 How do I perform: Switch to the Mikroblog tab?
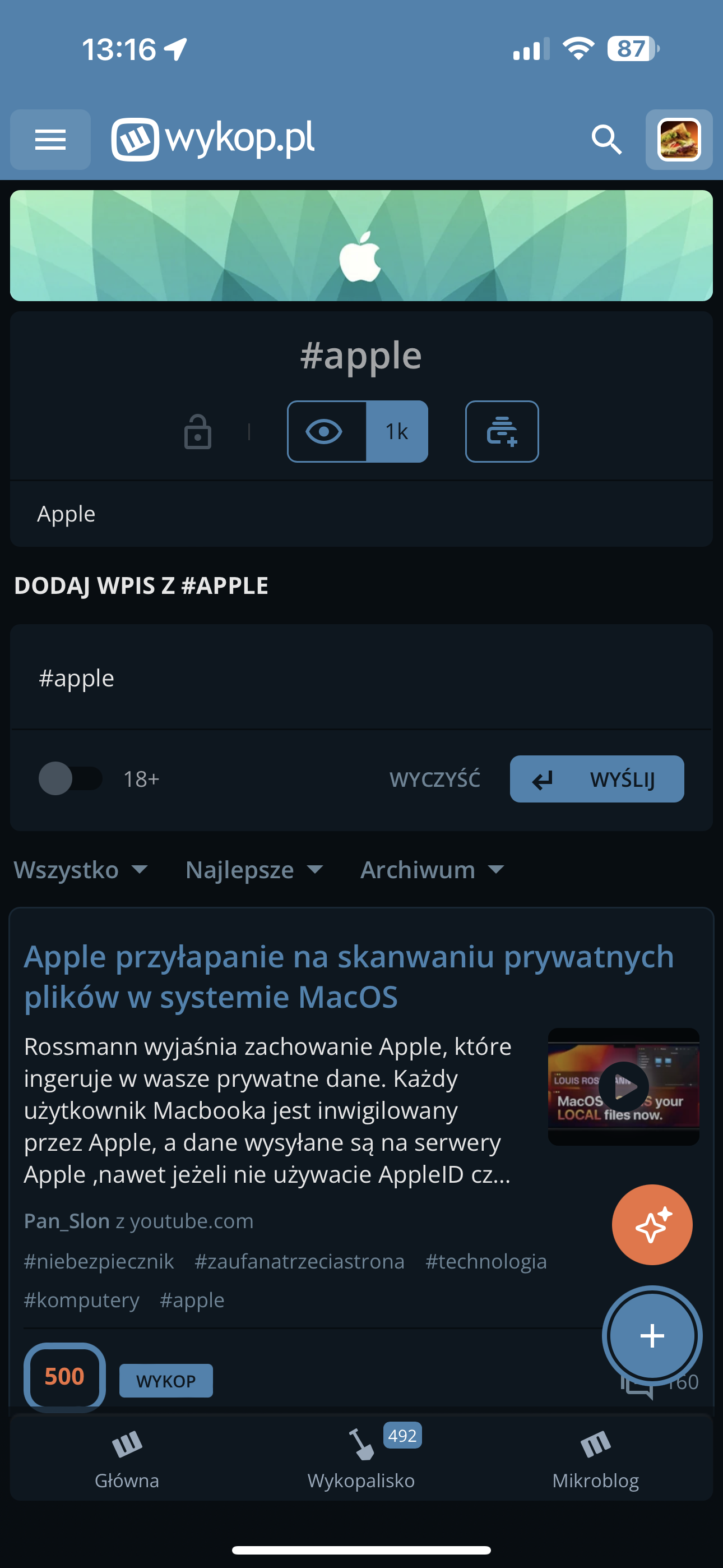coord(595,1459)
